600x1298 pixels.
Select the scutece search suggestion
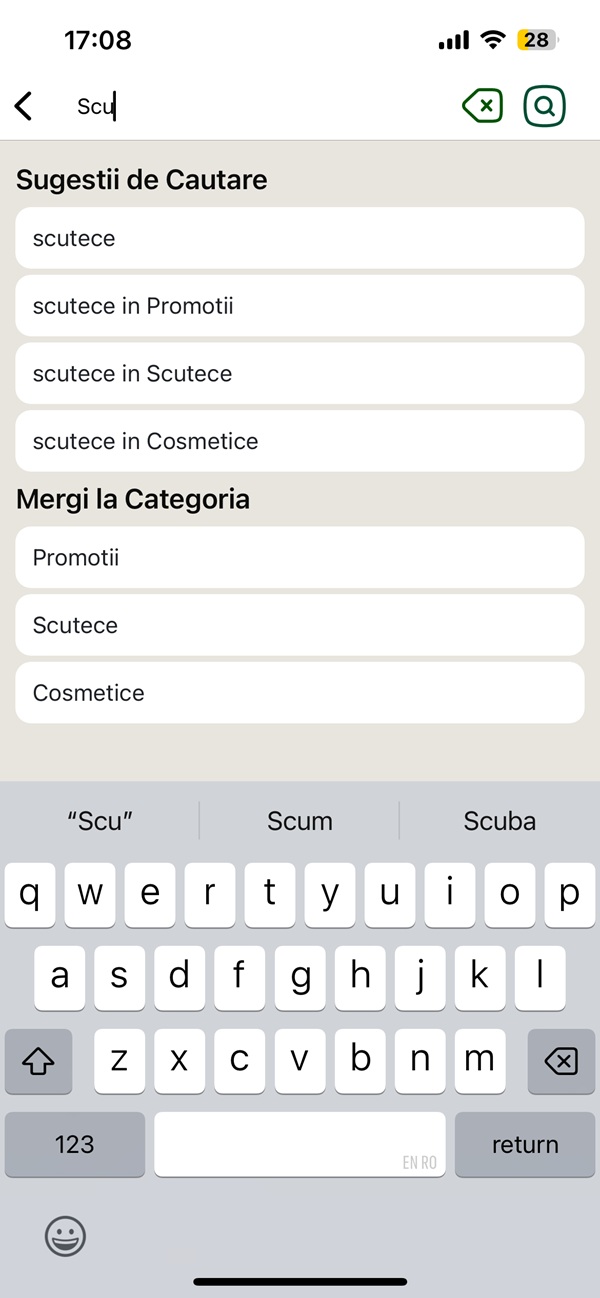300,238
